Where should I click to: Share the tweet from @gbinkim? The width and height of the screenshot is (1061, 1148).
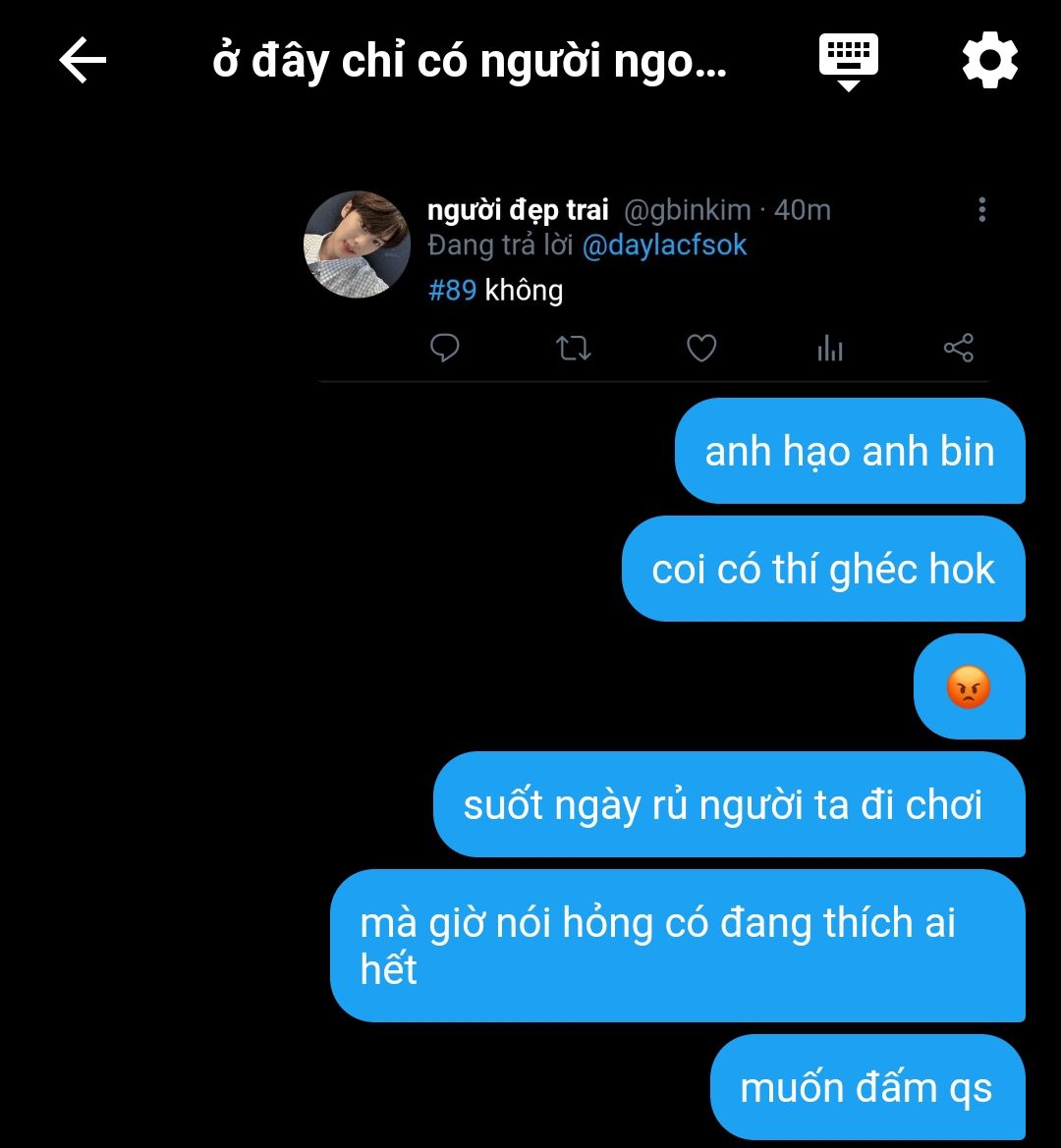click(958, 348)
